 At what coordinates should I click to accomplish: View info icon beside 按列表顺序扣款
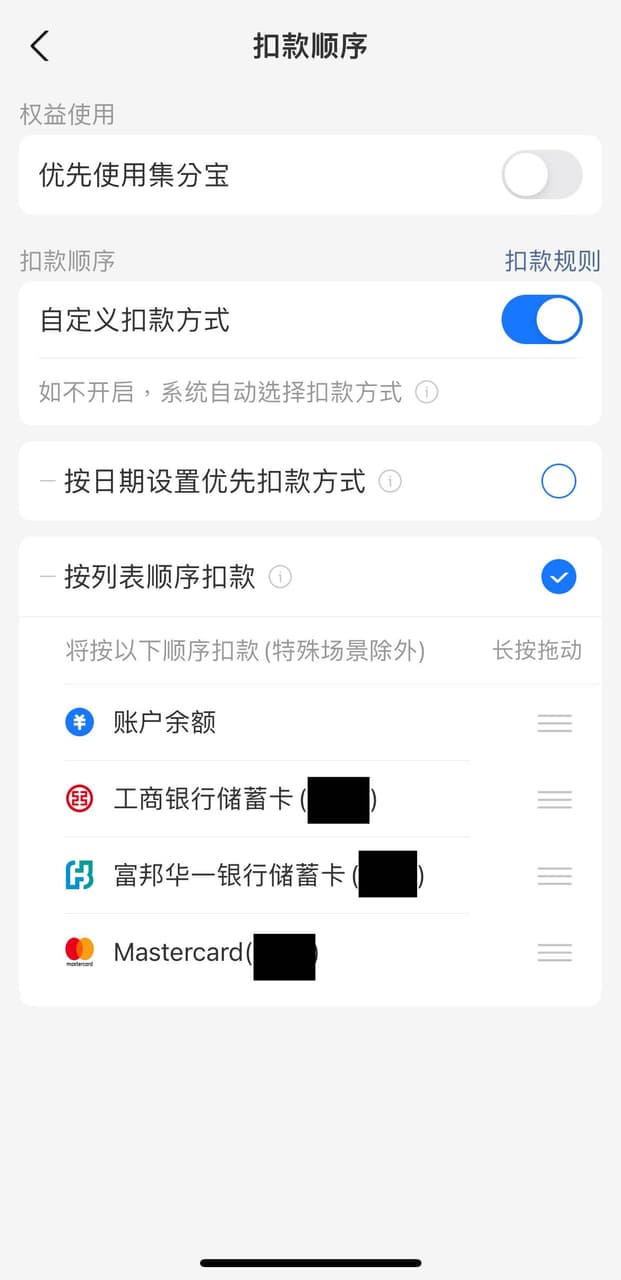pos(281,577)
